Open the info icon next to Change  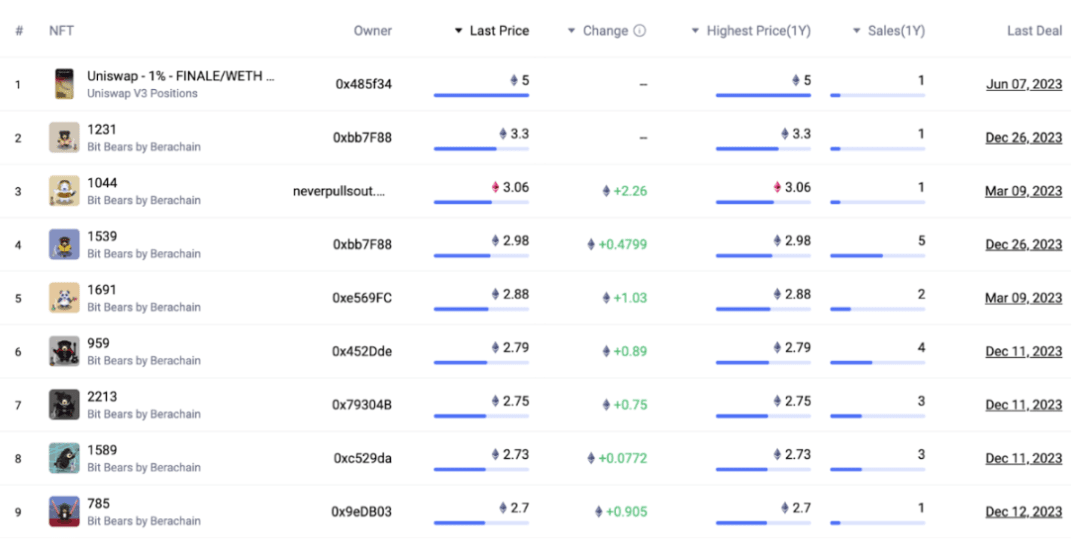(640, 31)
